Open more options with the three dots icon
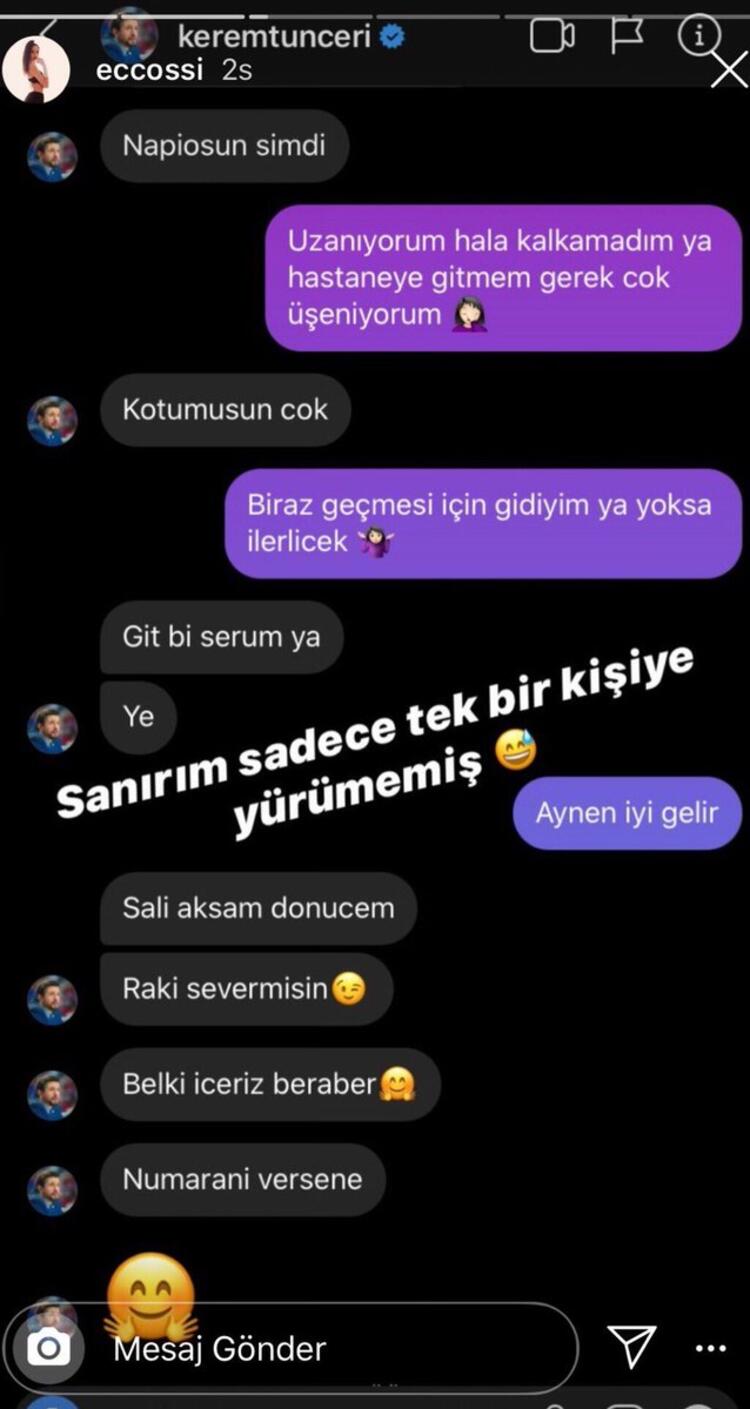This screenshot has height=1409, width=750. click(x=708, y=1349)
